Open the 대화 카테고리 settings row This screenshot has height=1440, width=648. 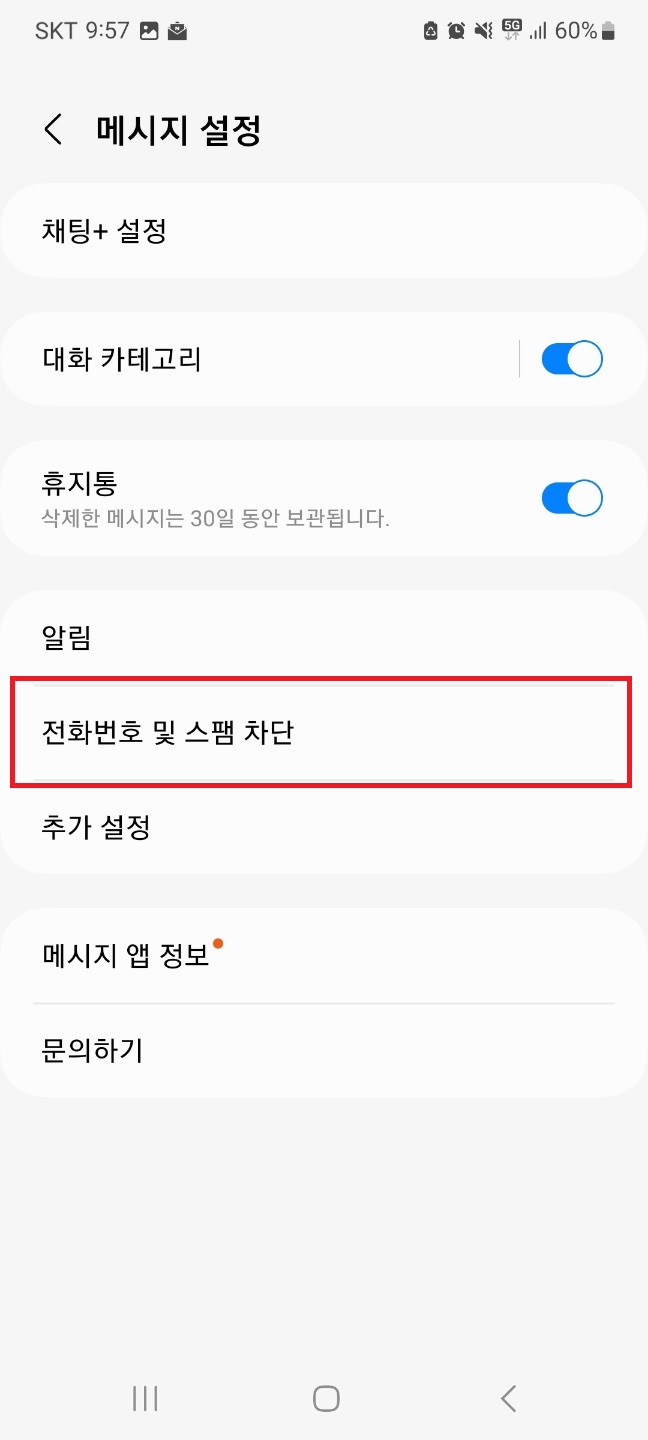tap(258, 359)
